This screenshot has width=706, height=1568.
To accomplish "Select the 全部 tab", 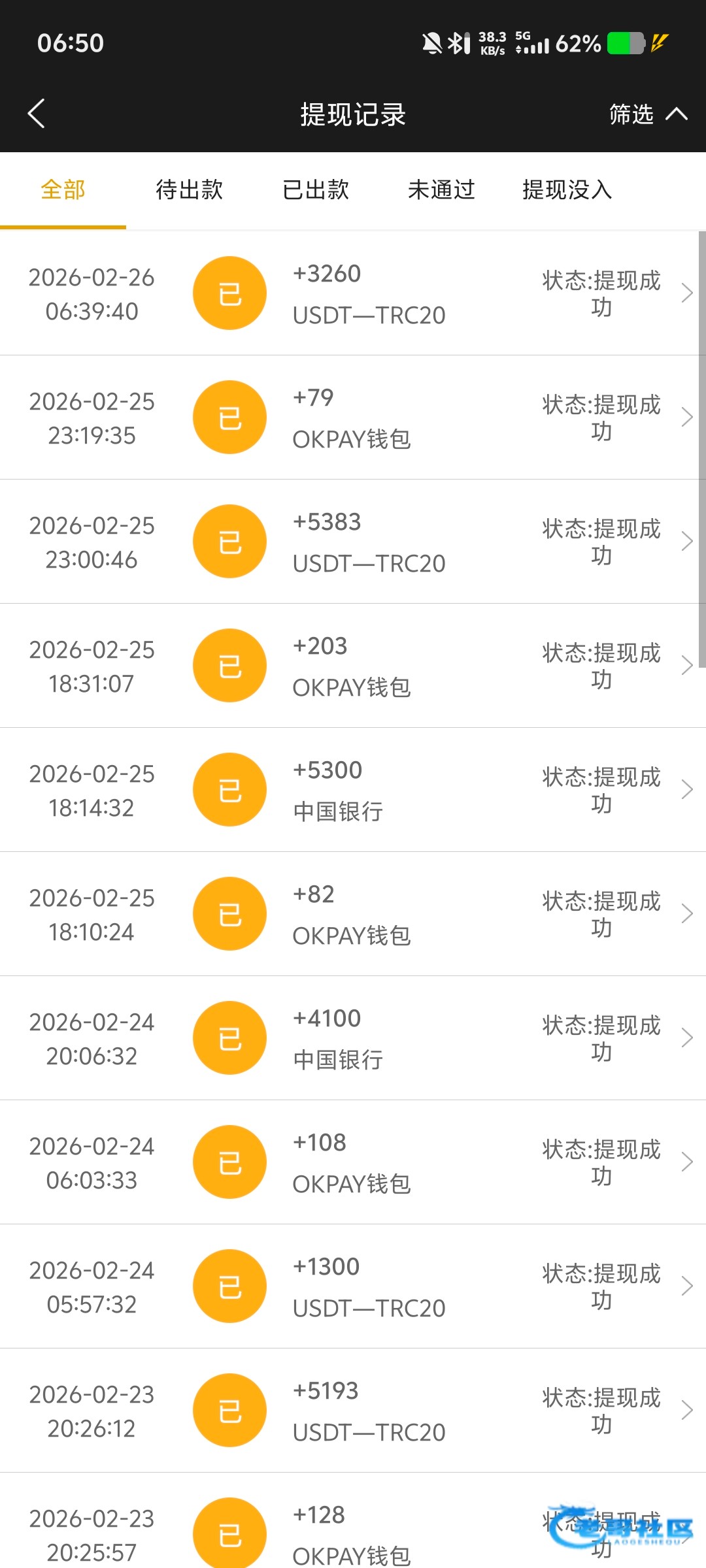I will (63, 190).
